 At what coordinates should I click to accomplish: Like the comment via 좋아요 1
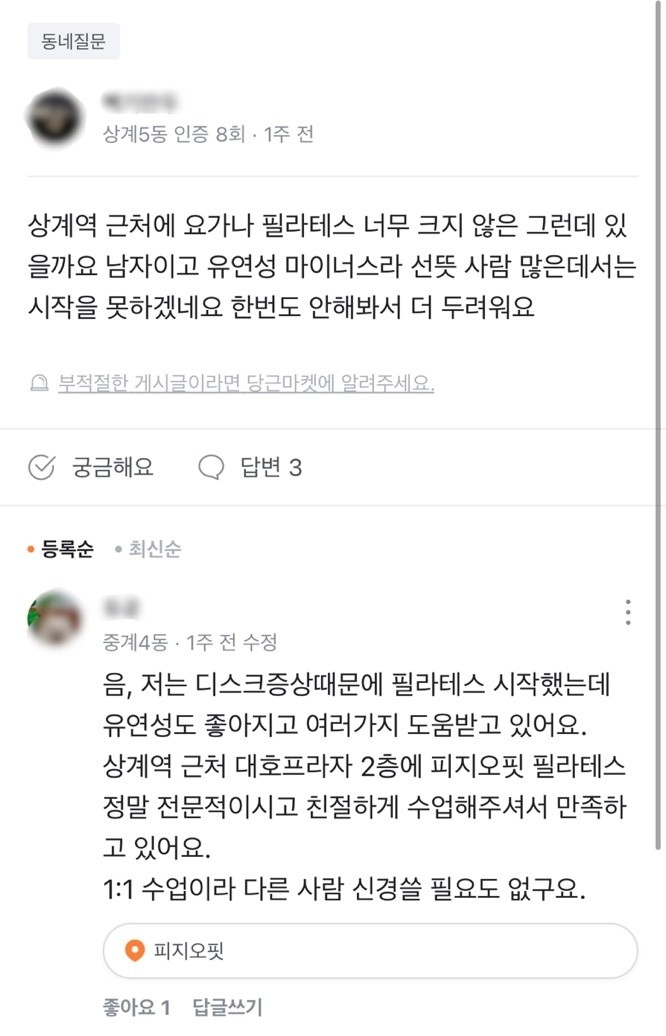click(137, 1004)
